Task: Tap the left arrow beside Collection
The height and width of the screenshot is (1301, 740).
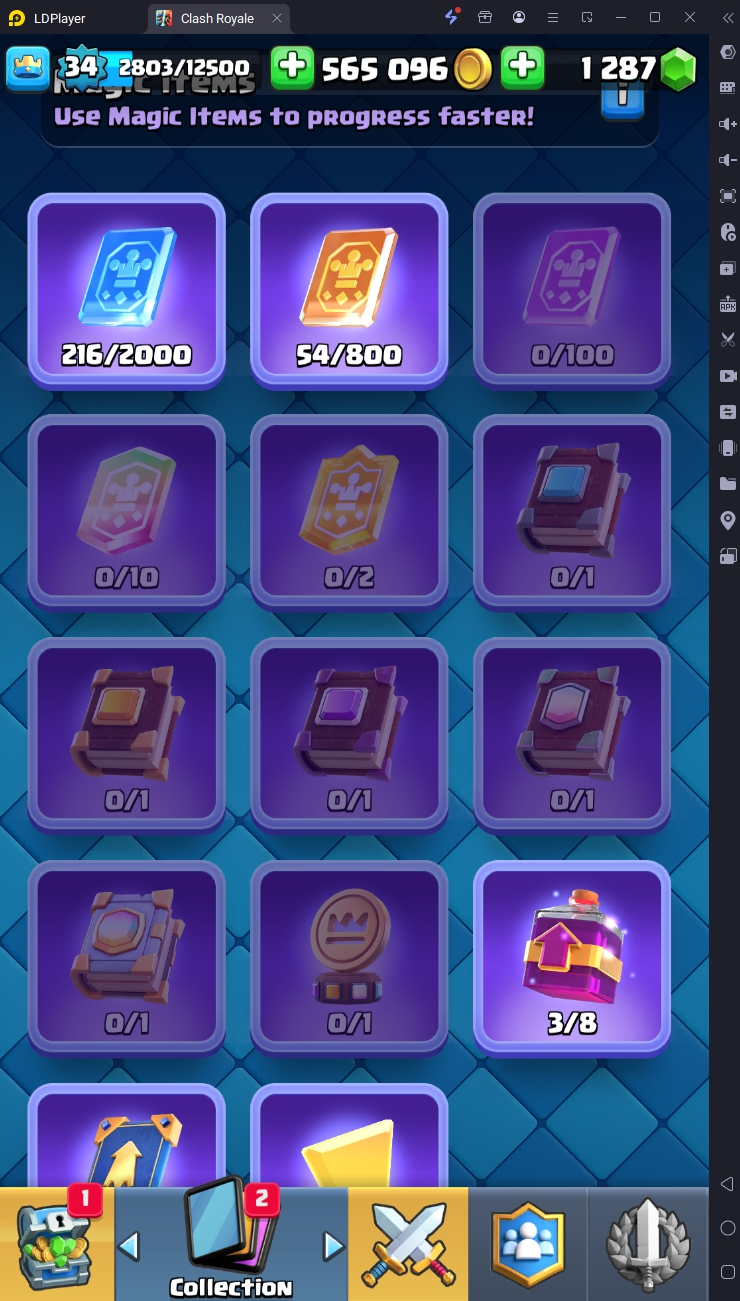Action: coord(129,1246)
